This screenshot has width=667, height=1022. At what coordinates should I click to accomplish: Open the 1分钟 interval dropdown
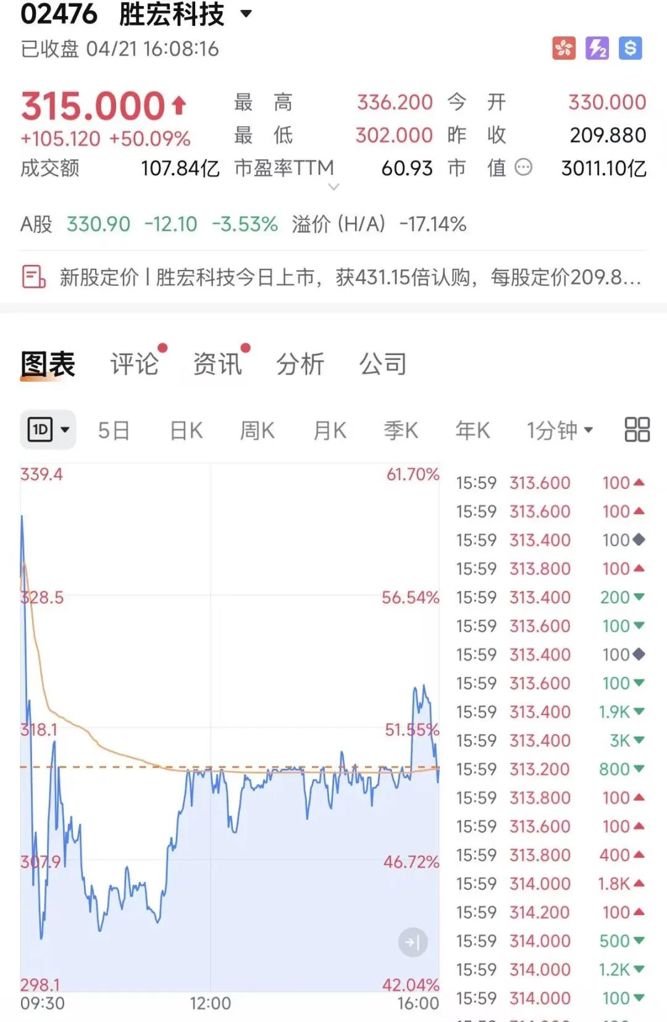pos(560,431)
